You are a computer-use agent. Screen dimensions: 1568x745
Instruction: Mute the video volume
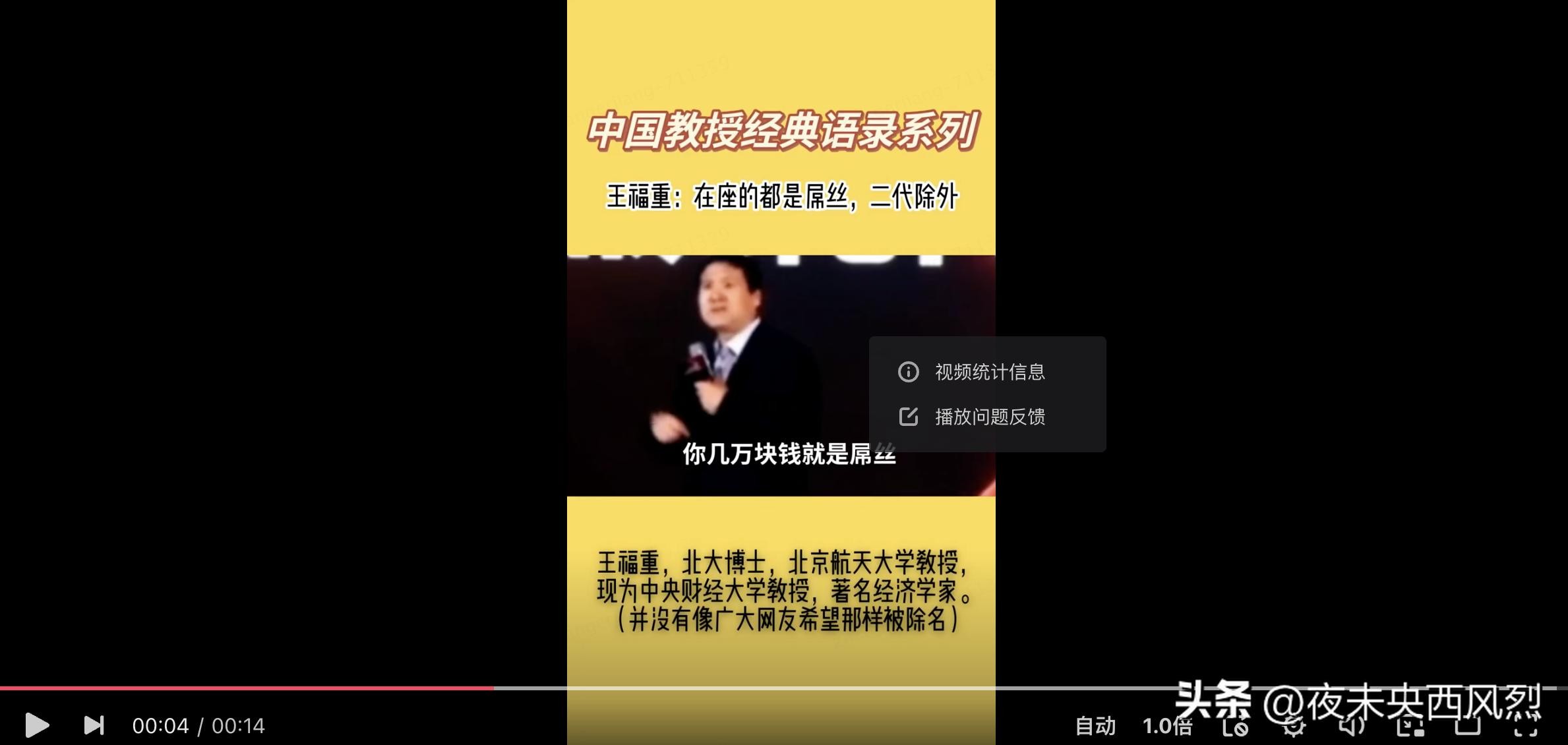pos(1352,726)
